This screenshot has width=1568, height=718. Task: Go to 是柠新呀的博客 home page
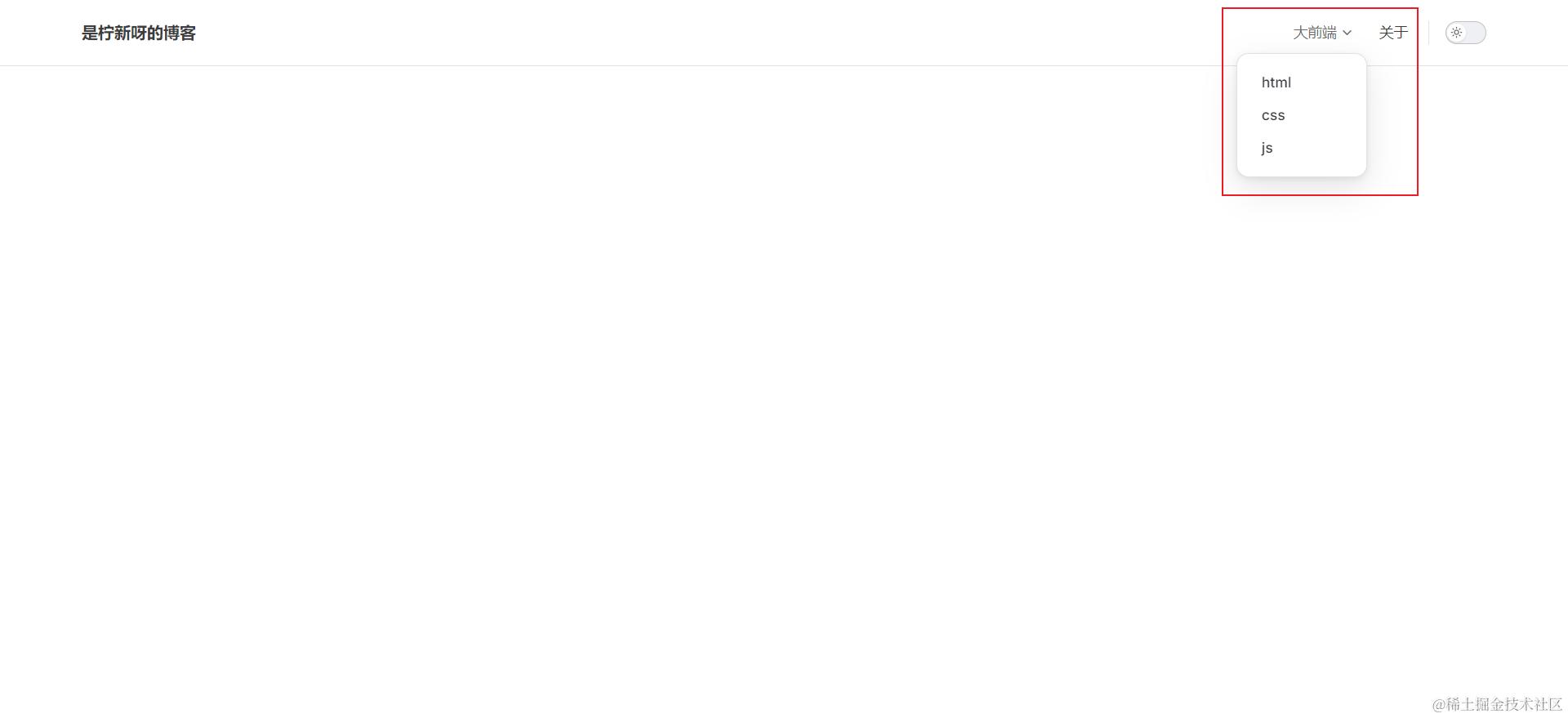(x=139, y=33)
